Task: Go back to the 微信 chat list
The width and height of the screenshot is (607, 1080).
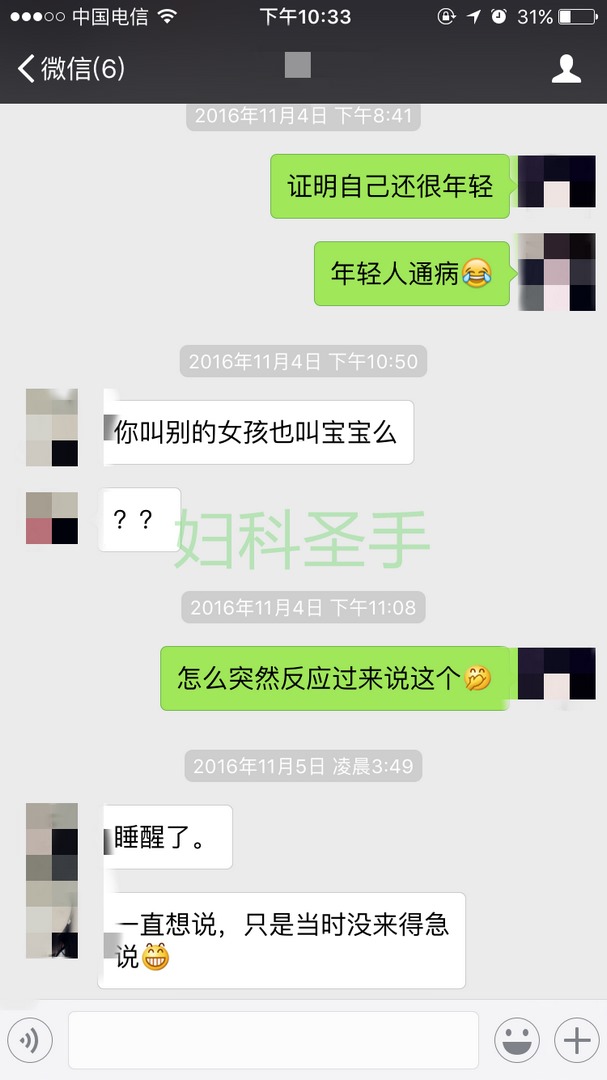Action: (x=70, y=68)
